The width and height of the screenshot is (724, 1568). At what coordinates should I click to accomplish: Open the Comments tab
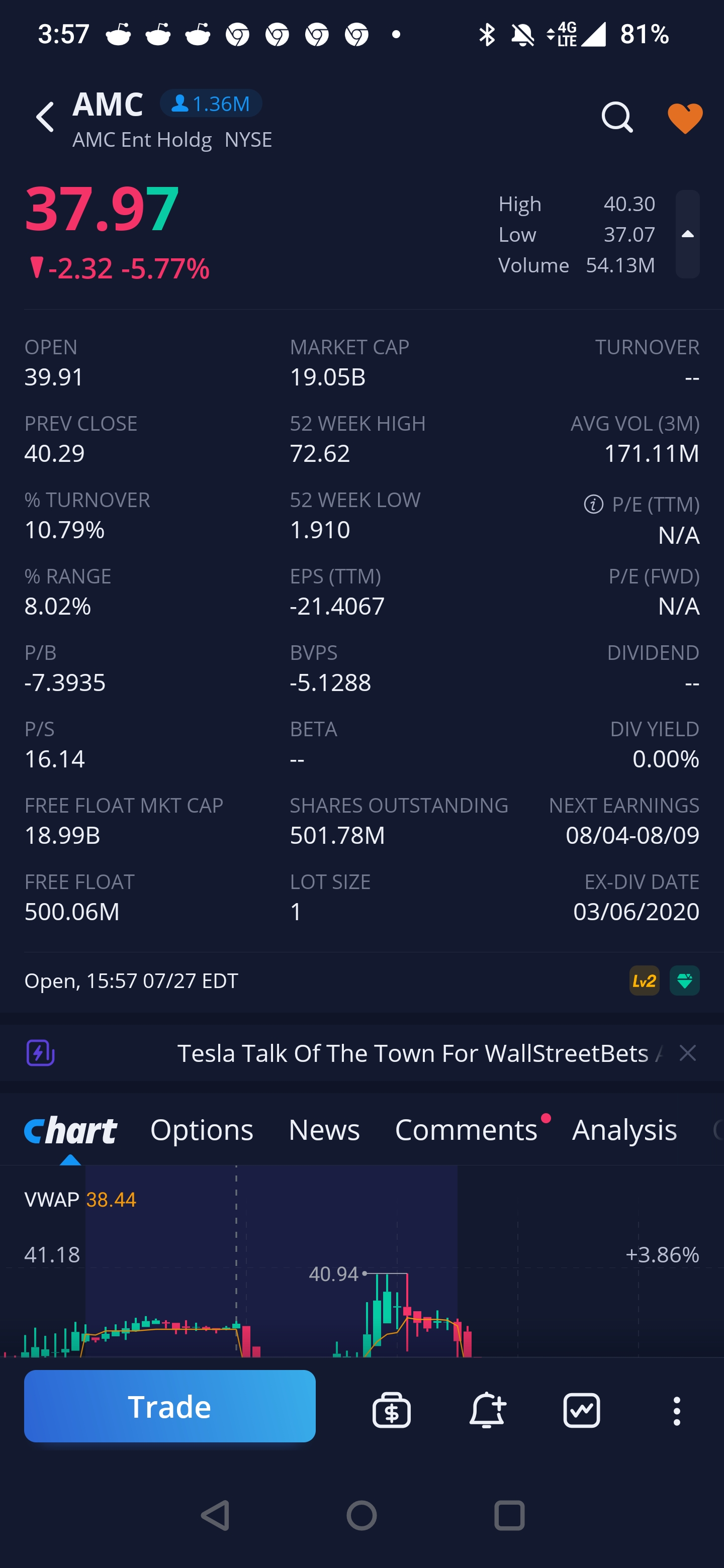coord(466,1130)
